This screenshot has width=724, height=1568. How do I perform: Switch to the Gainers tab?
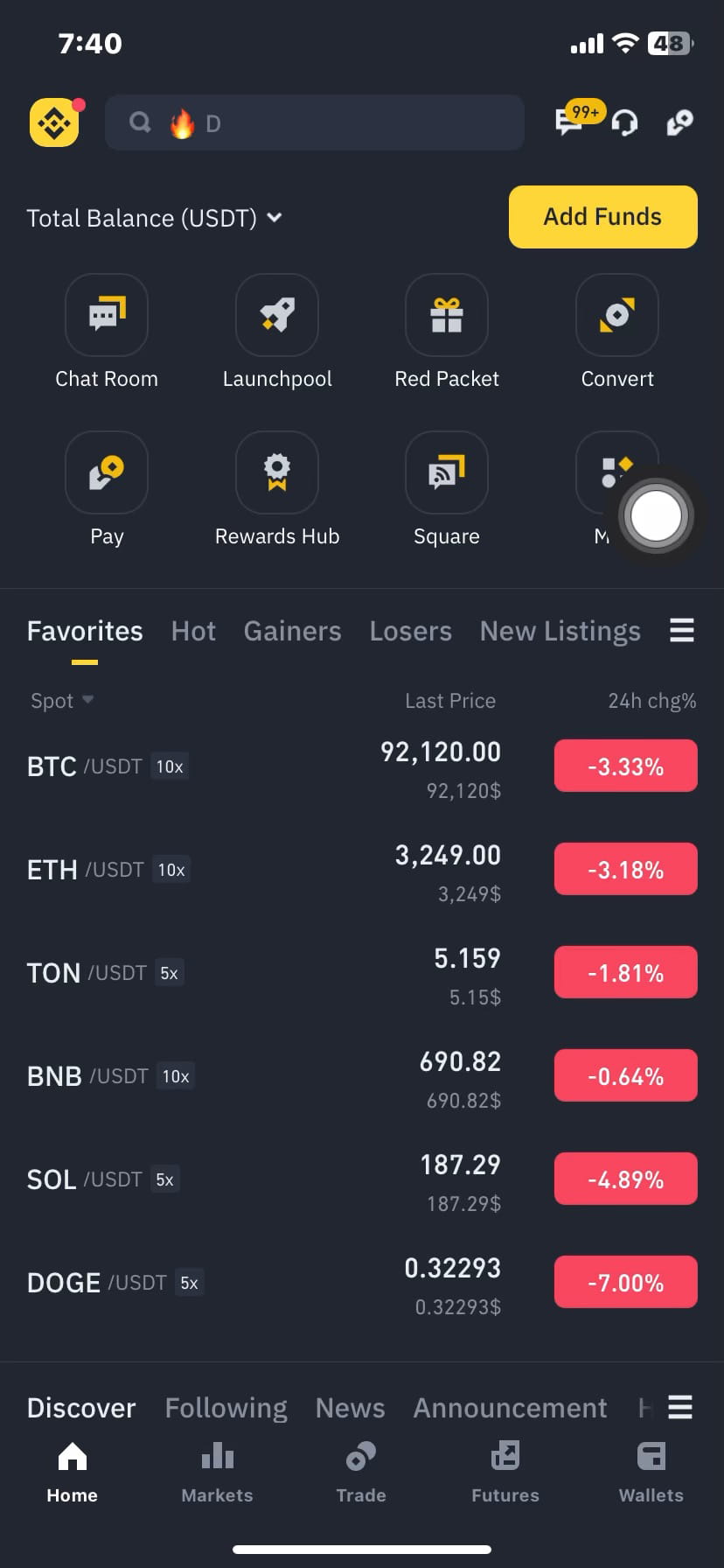[x=292, y=630]
